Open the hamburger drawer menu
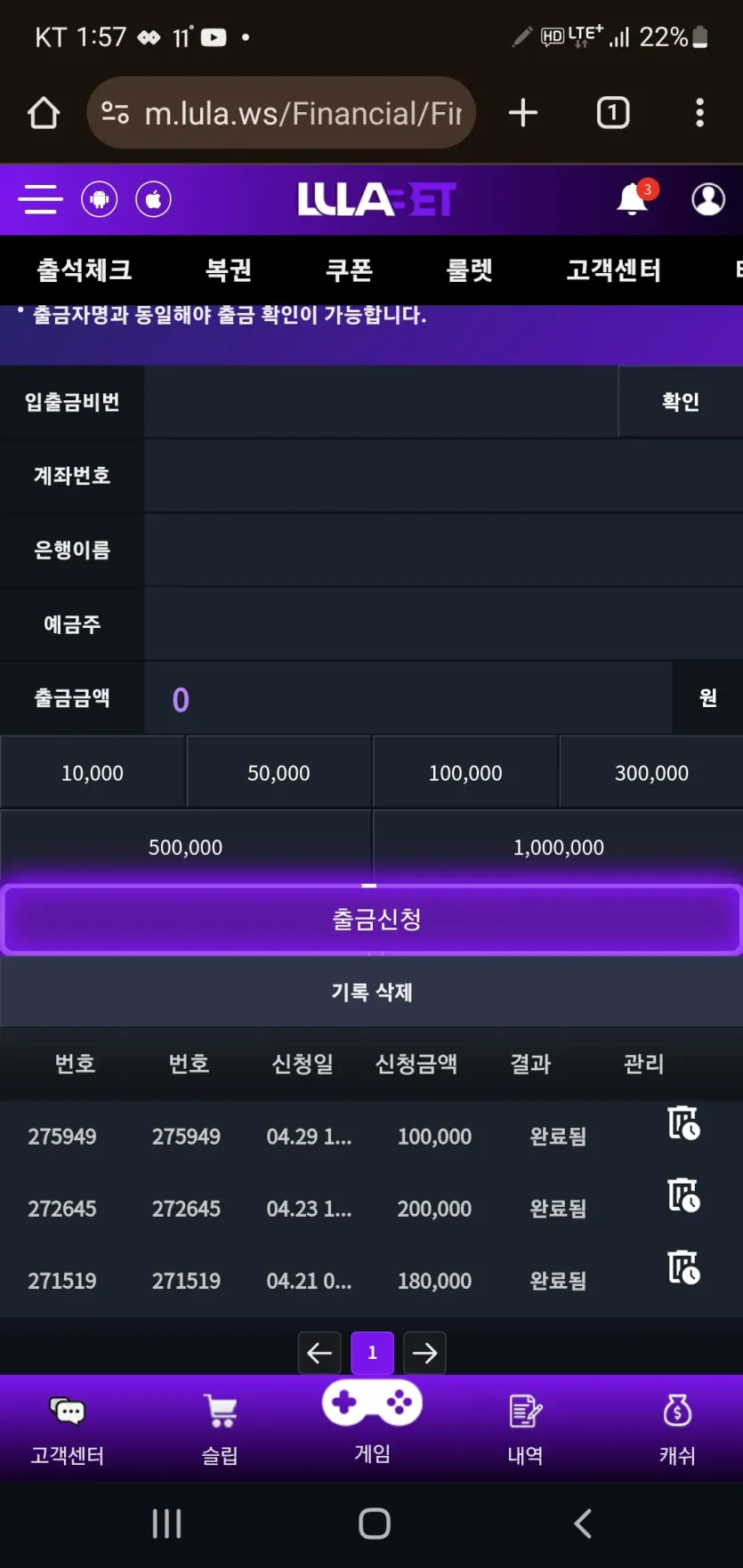 [40, 199]
